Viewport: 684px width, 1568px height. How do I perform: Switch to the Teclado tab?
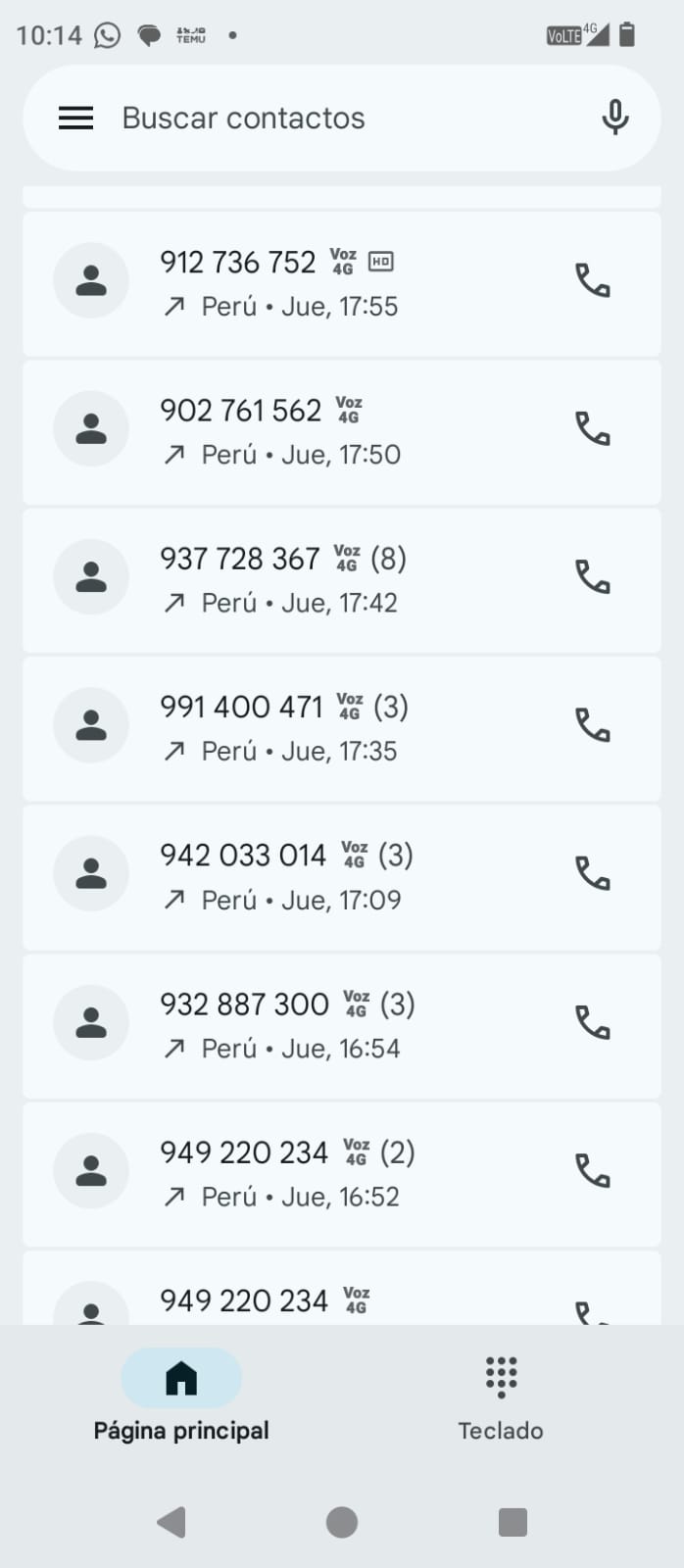coord(501,1397)
